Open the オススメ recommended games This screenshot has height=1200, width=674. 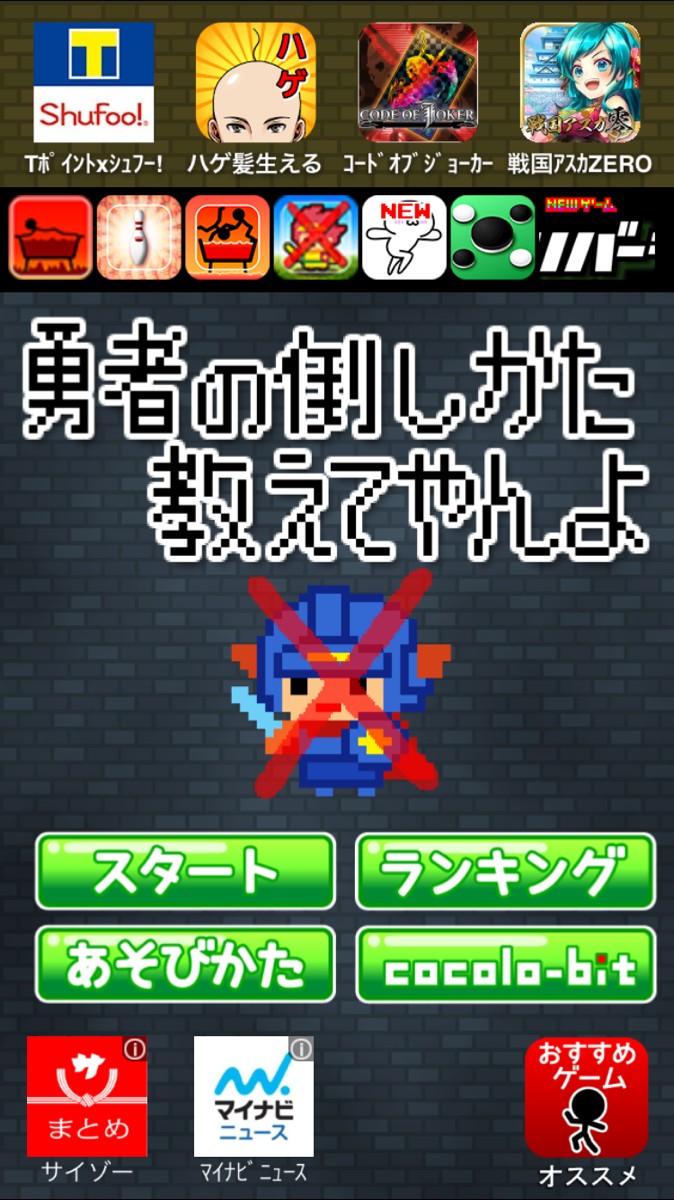click(587, 1098)
